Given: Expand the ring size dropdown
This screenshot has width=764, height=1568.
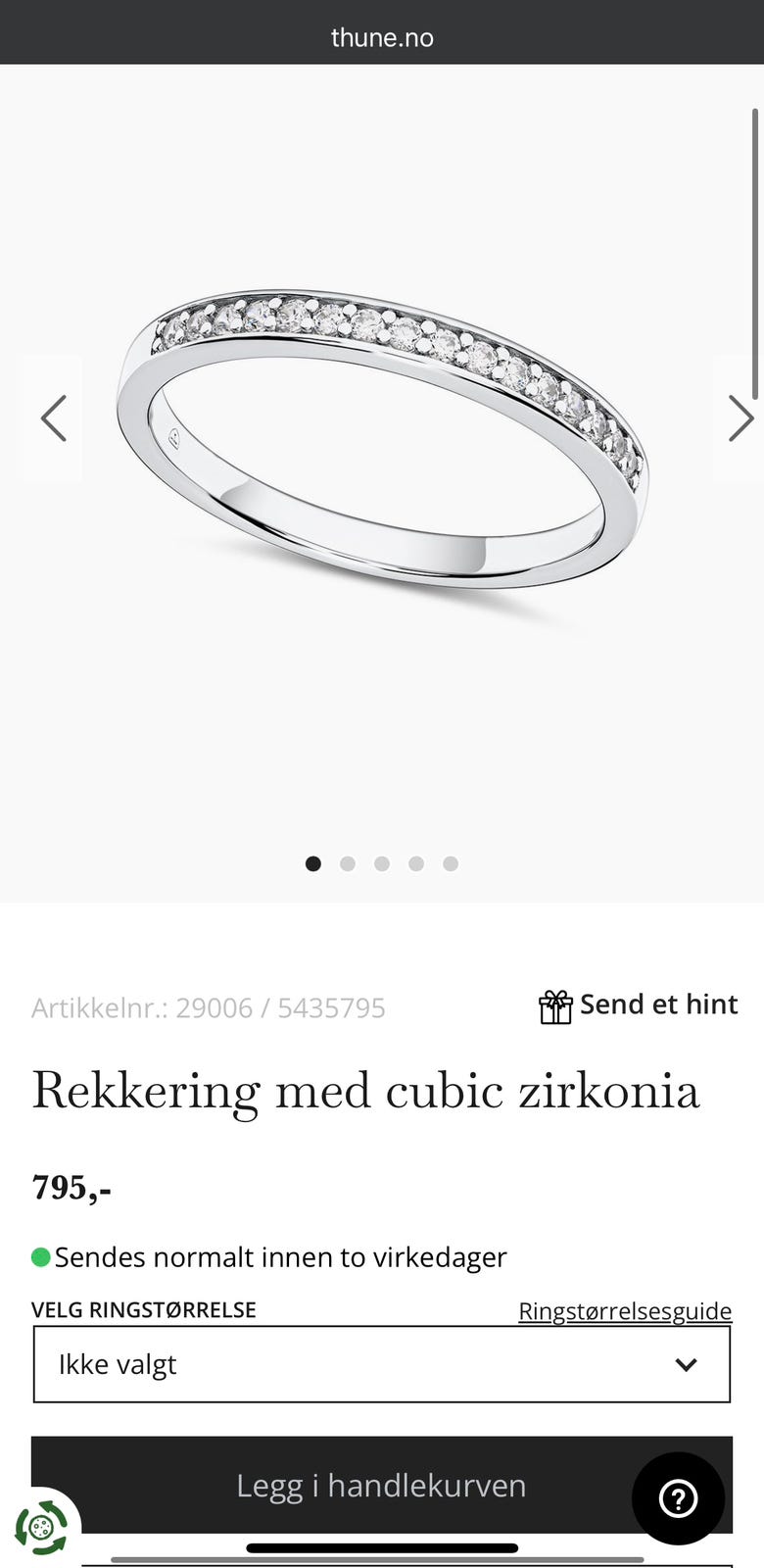Looking at the screenshot, I should 382,1364.
